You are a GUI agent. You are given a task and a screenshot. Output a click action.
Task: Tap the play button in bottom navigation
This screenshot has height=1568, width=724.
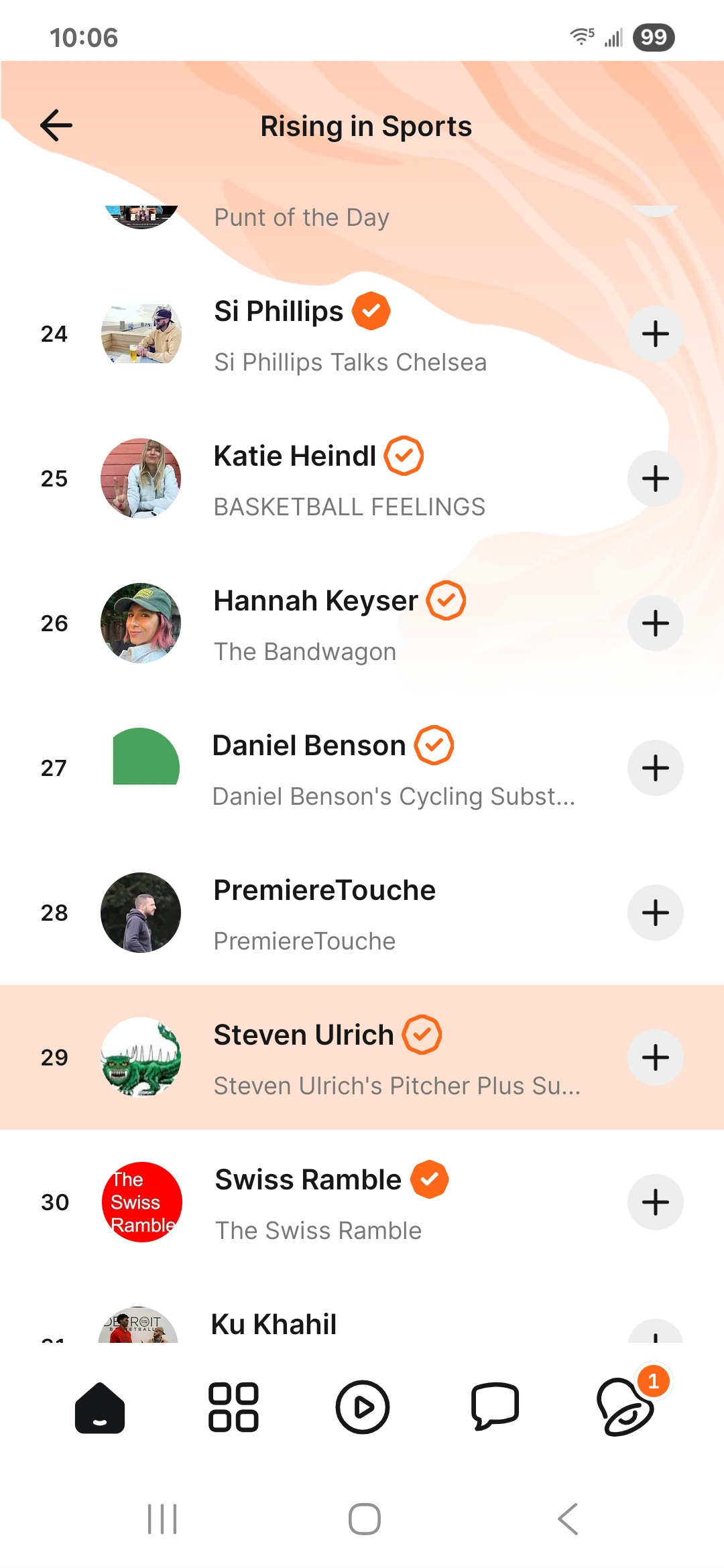pos(362,1407)
